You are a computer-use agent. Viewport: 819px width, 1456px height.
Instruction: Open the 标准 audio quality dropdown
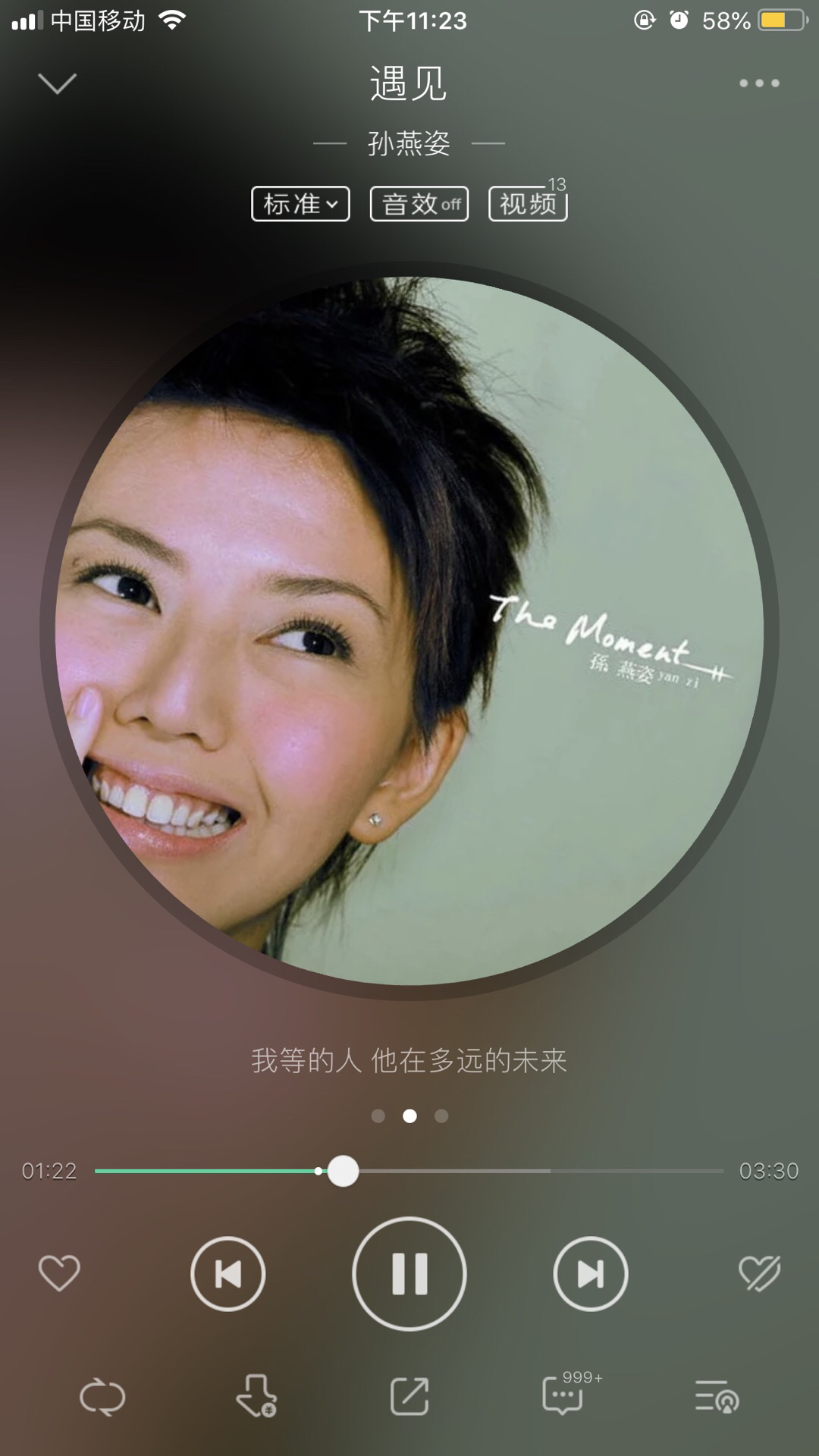click(300, 204)
